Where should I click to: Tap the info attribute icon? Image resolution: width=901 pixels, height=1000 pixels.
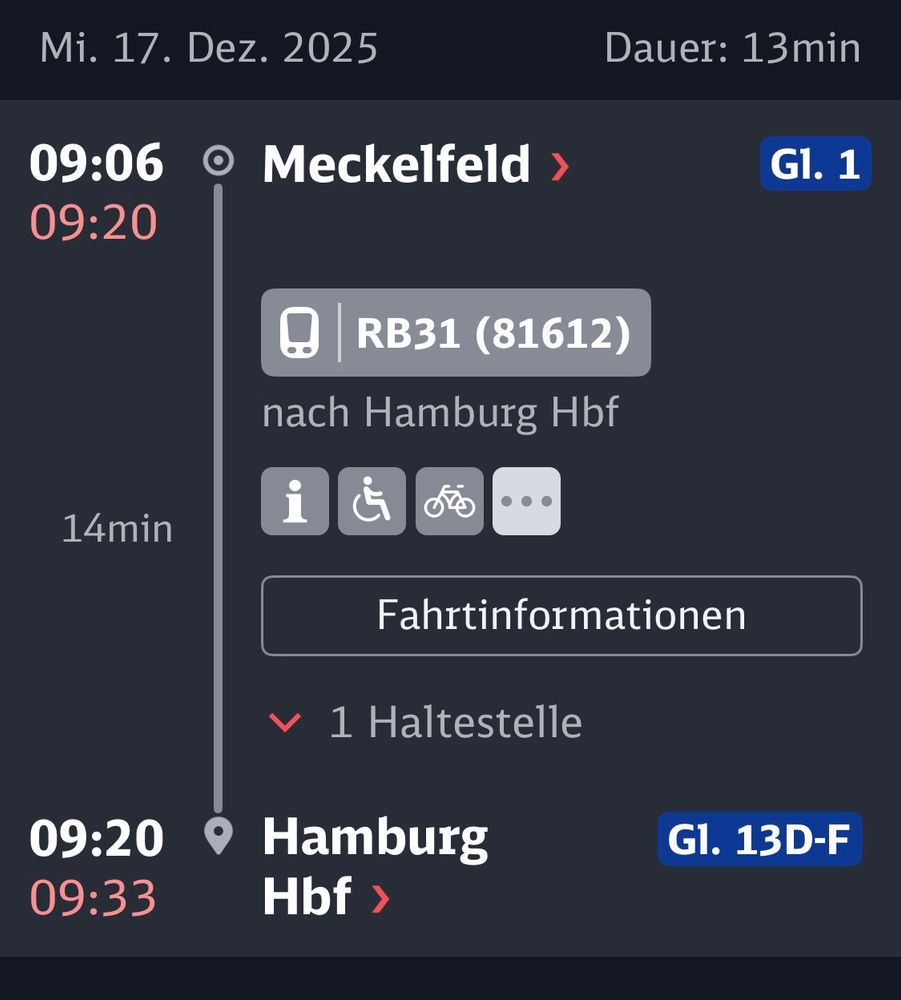(x=295, y=502)
